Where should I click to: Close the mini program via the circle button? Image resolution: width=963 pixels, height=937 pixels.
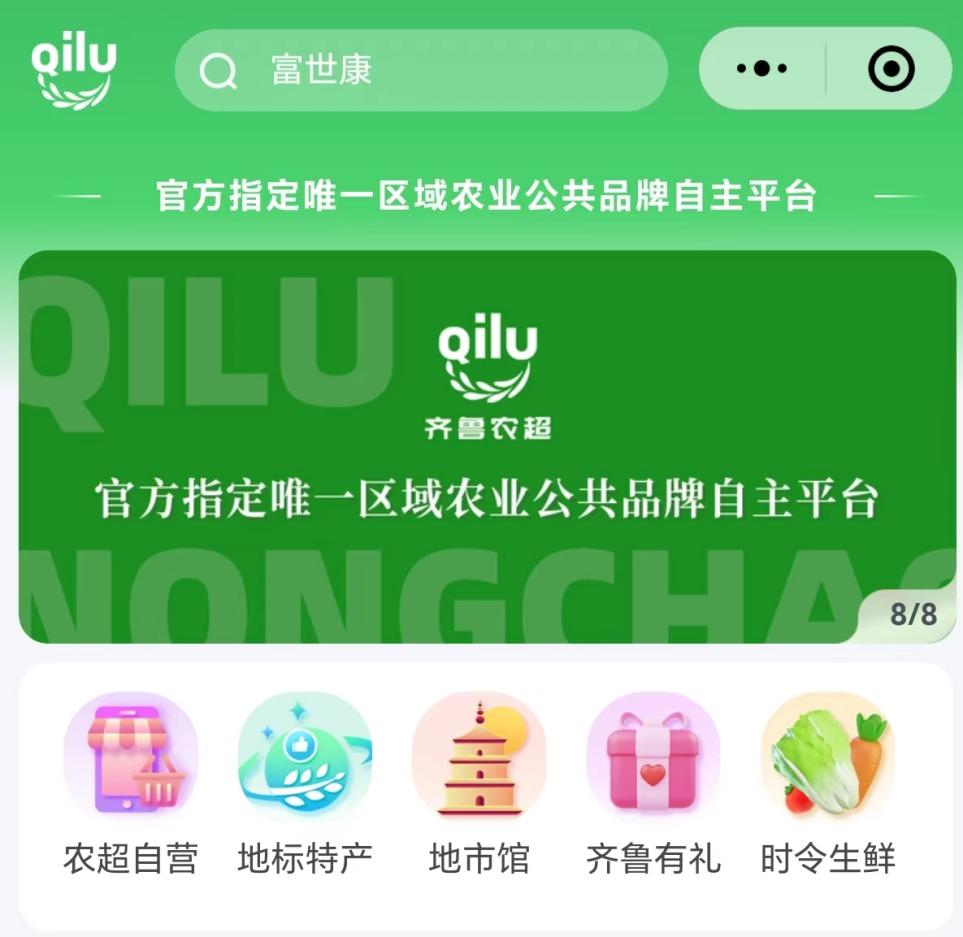click(890, 69)
